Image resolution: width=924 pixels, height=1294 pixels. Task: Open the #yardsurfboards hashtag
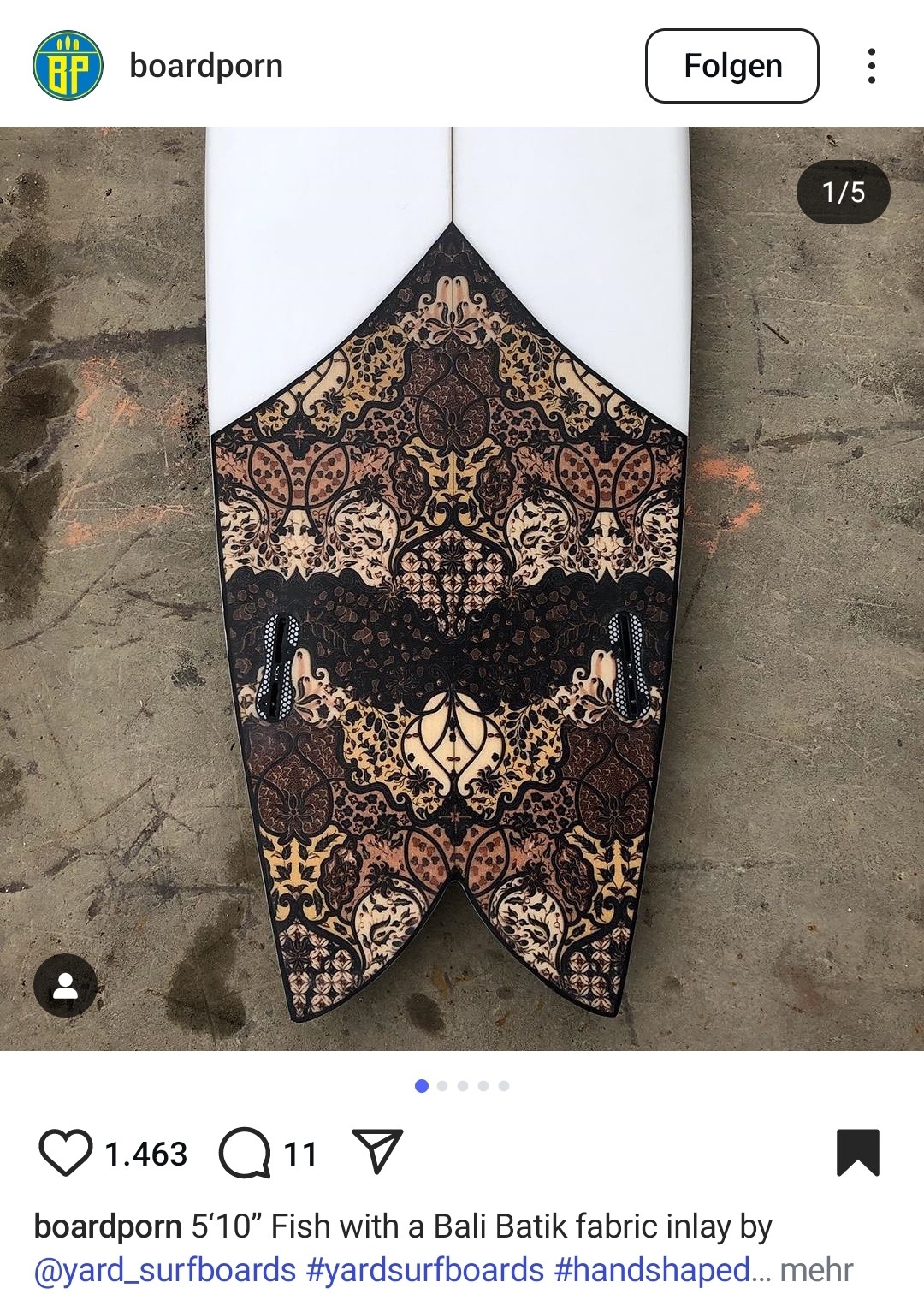(425, 1270)
